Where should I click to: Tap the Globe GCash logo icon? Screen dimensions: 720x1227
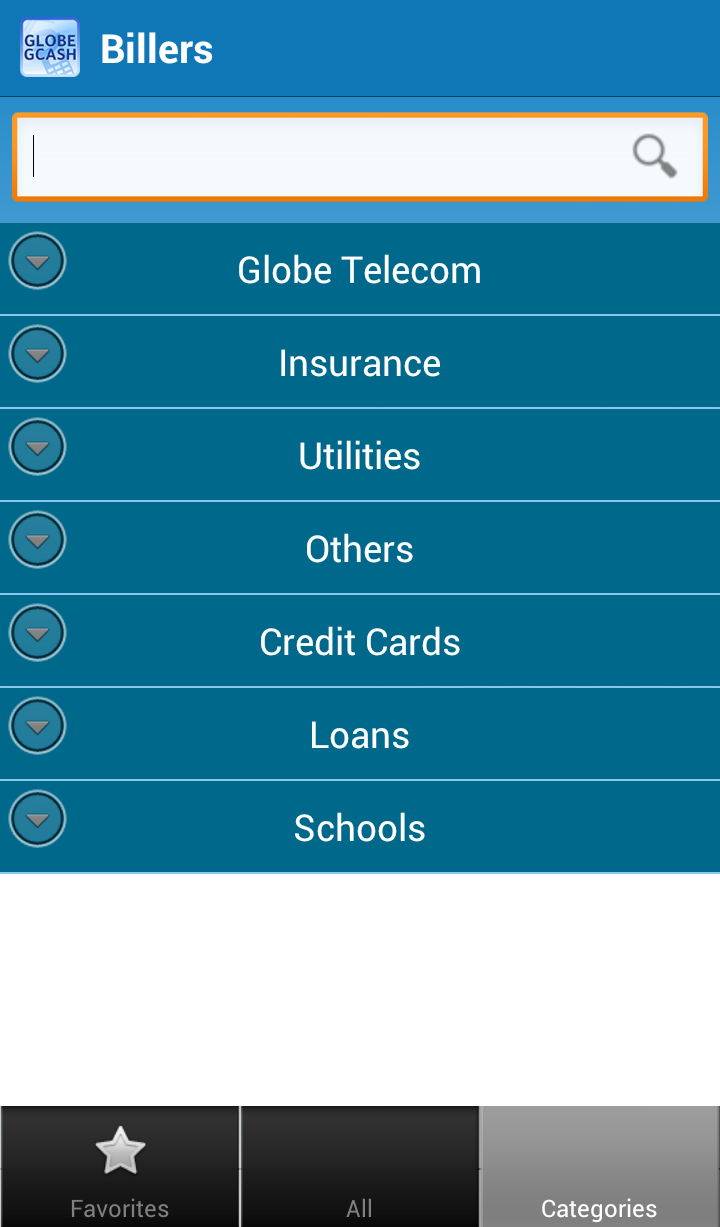(x=49, y=47)
